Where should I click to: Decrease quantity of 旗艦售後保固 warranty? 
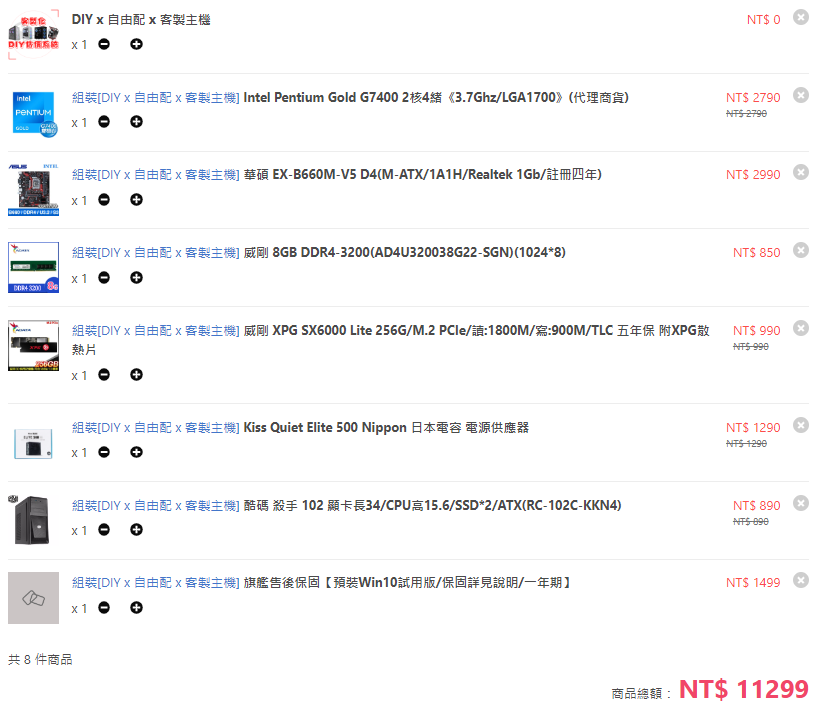(104, 608)
